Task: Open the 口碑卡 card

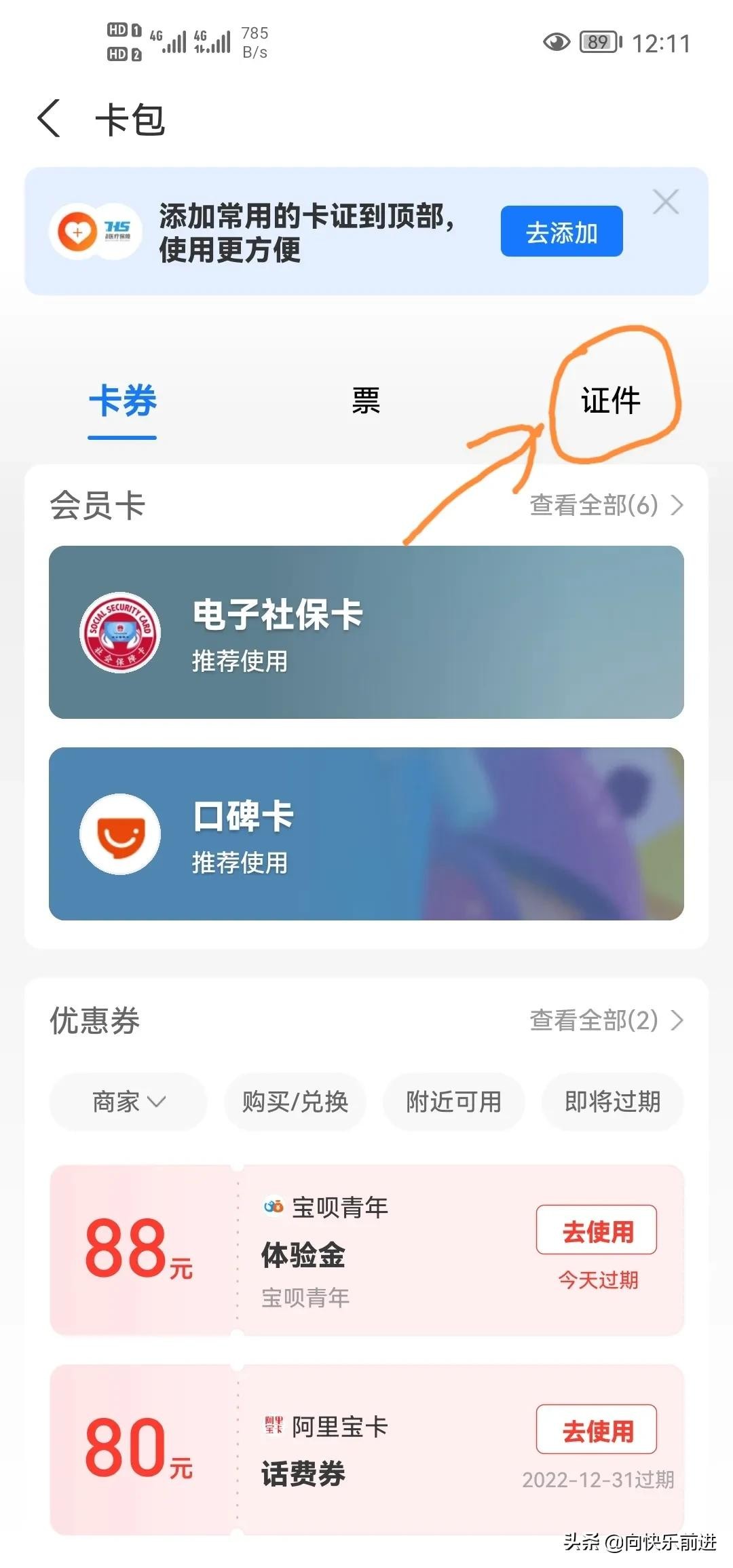Action: pyautogui.click(x=366, y=834)
